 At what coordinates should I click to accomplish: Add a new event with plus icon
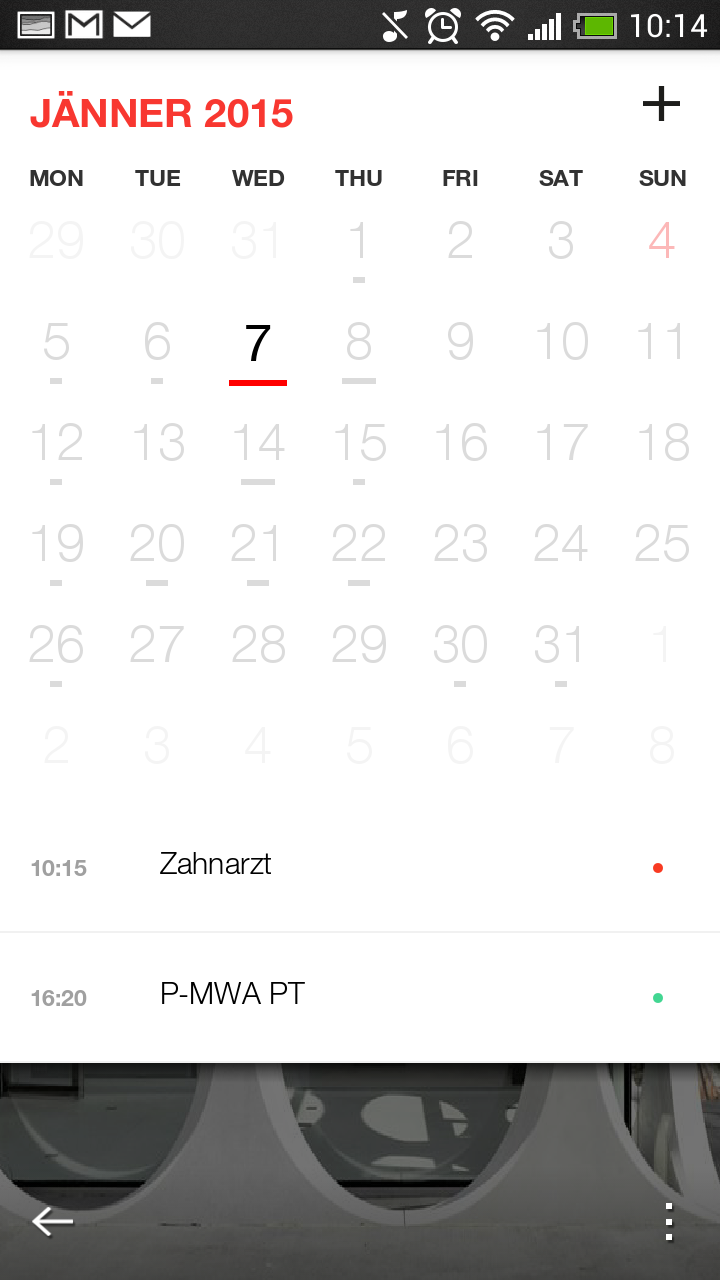[661, 104]
